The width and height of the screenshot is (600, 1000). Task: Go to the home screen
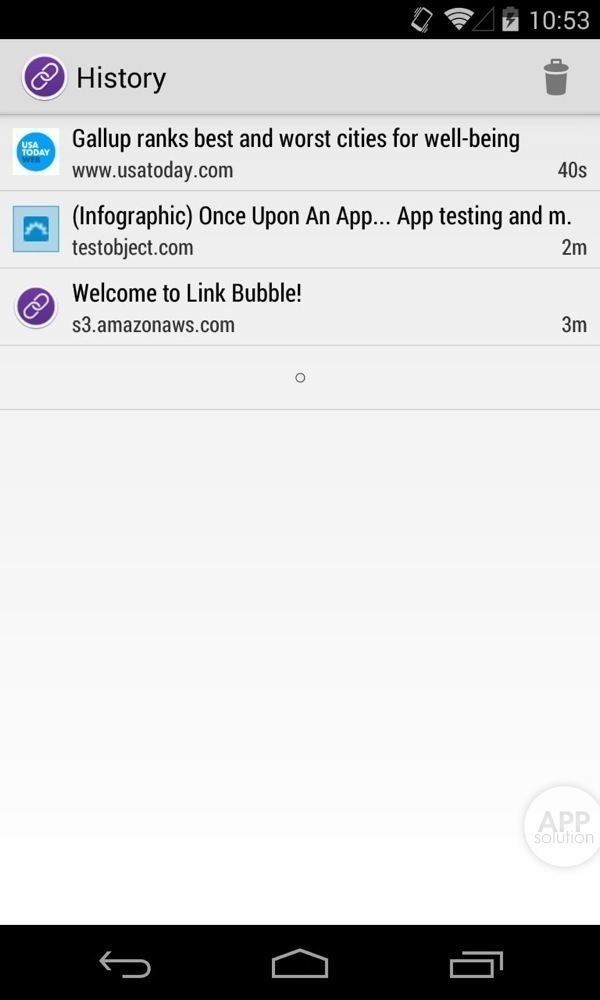[300, 964]
